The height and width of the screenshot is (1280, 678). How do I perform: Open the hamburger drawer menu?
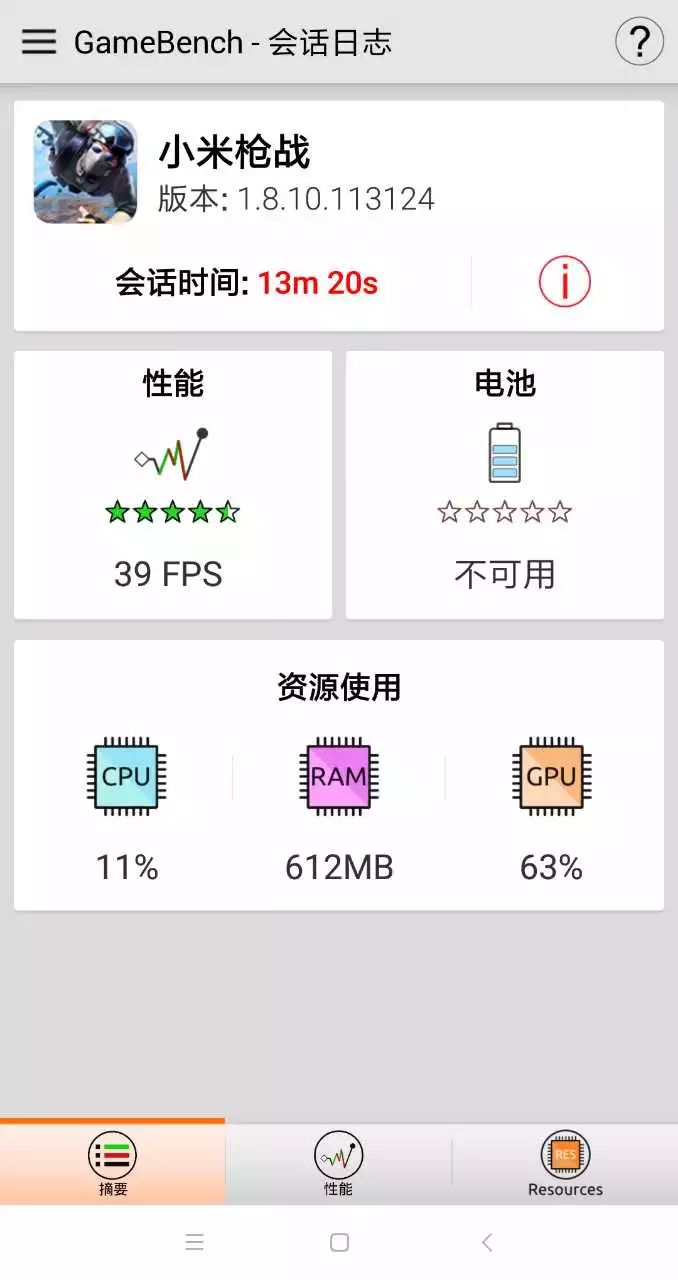pyautogui.click(x=39, y=42)
